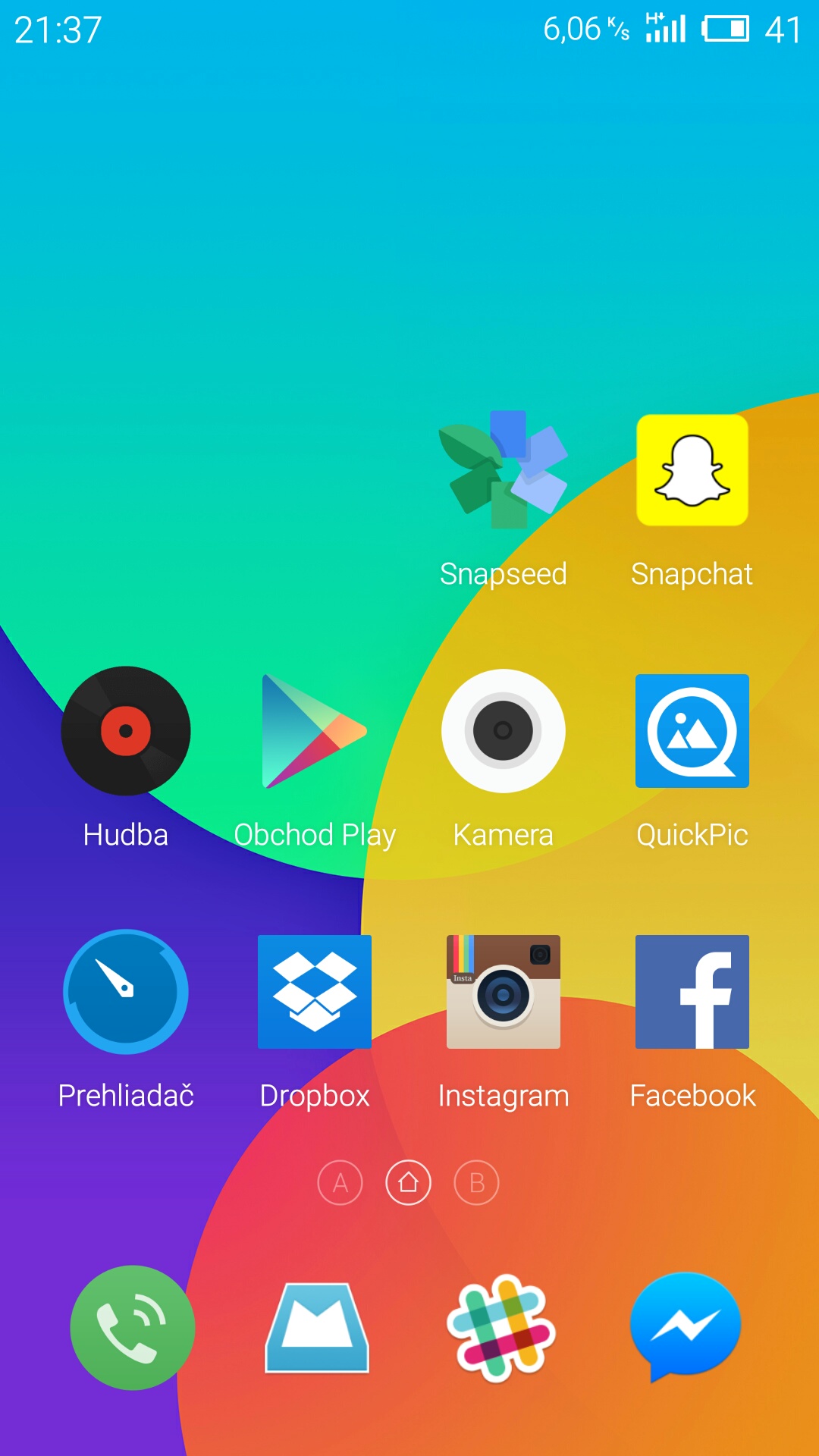Open the Hudba music app
Viewport: 819px width, 1456px height.
point(126,731)
